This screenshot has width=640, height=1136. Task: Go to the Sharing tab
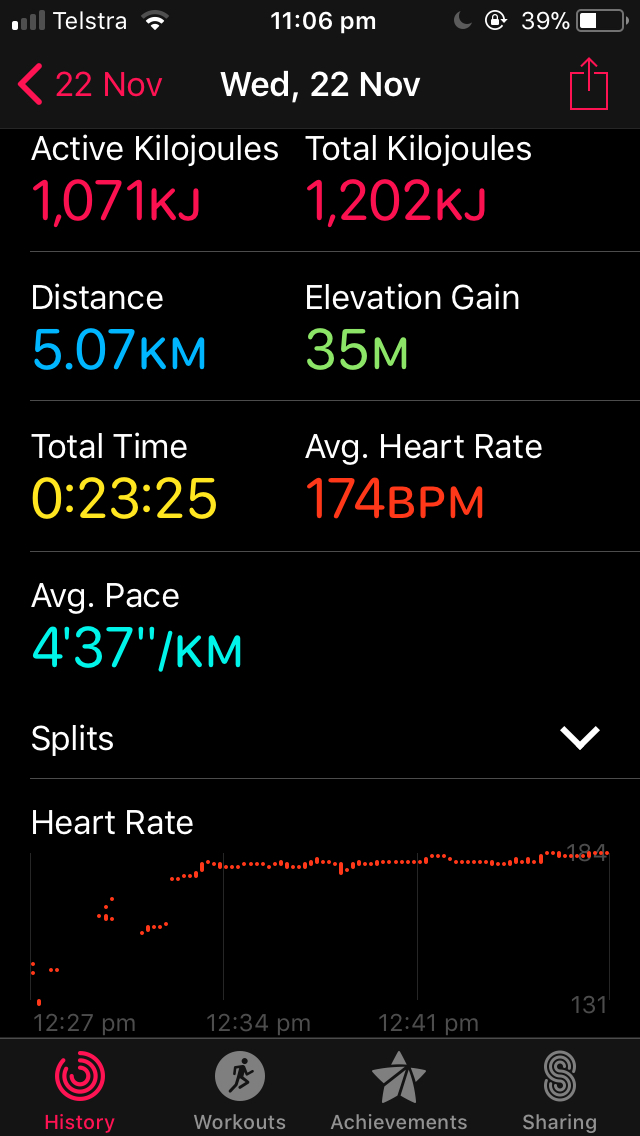click(559, 1090)
